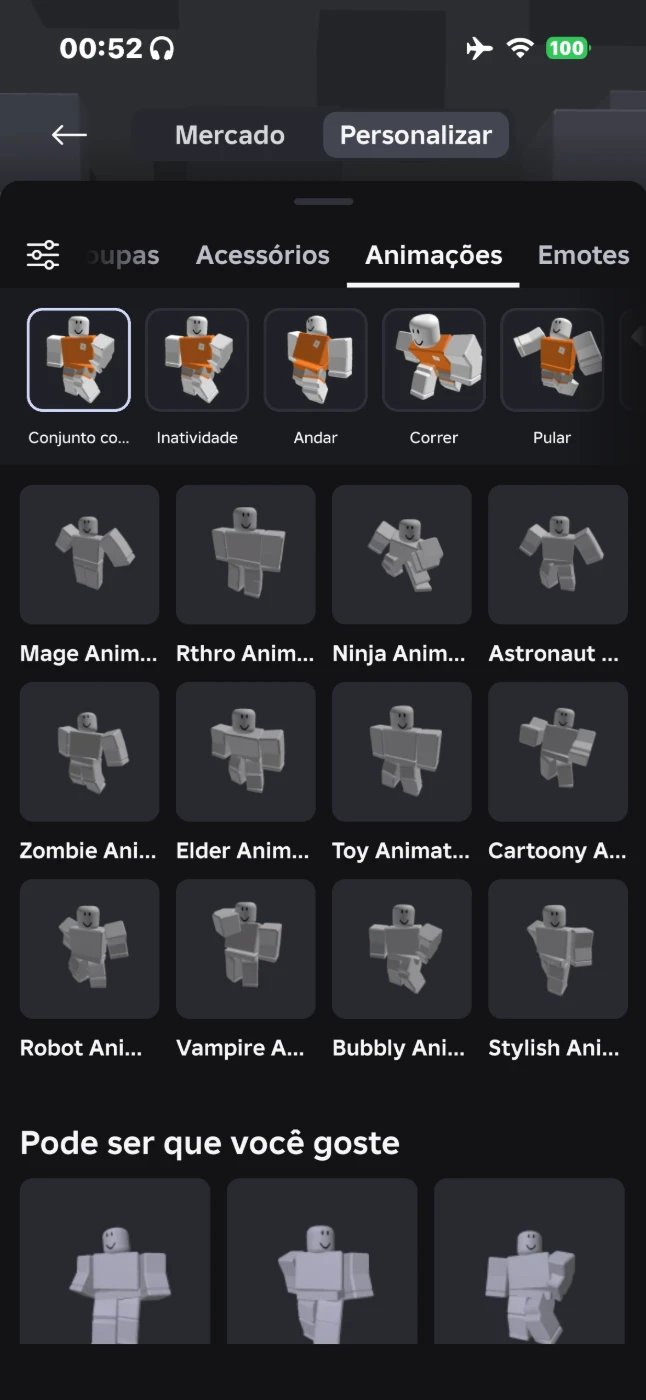Switch to the Mercado tab

click(230, 135)
